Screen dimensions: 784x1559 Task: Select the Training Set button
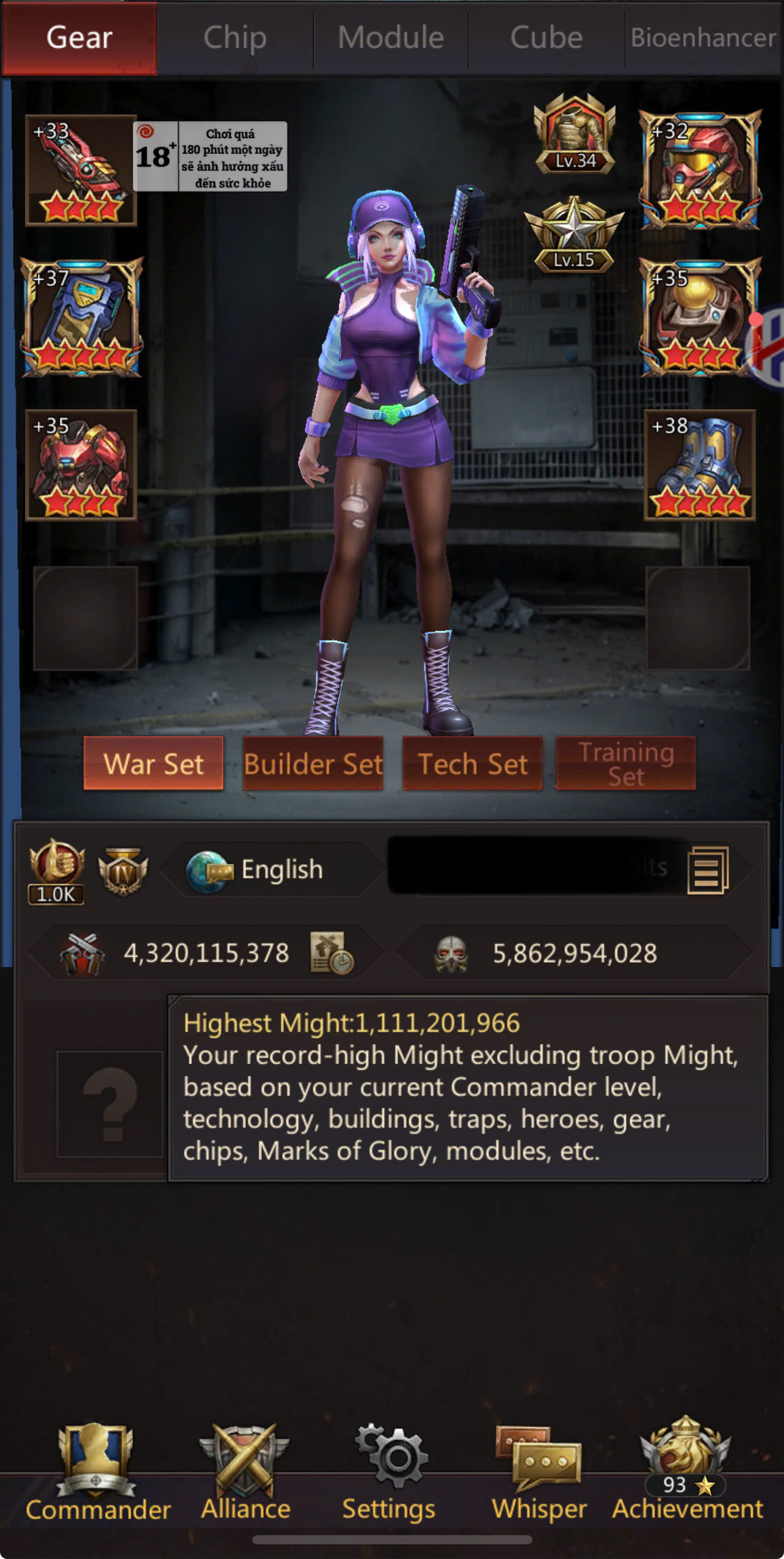tap(626, 764)
